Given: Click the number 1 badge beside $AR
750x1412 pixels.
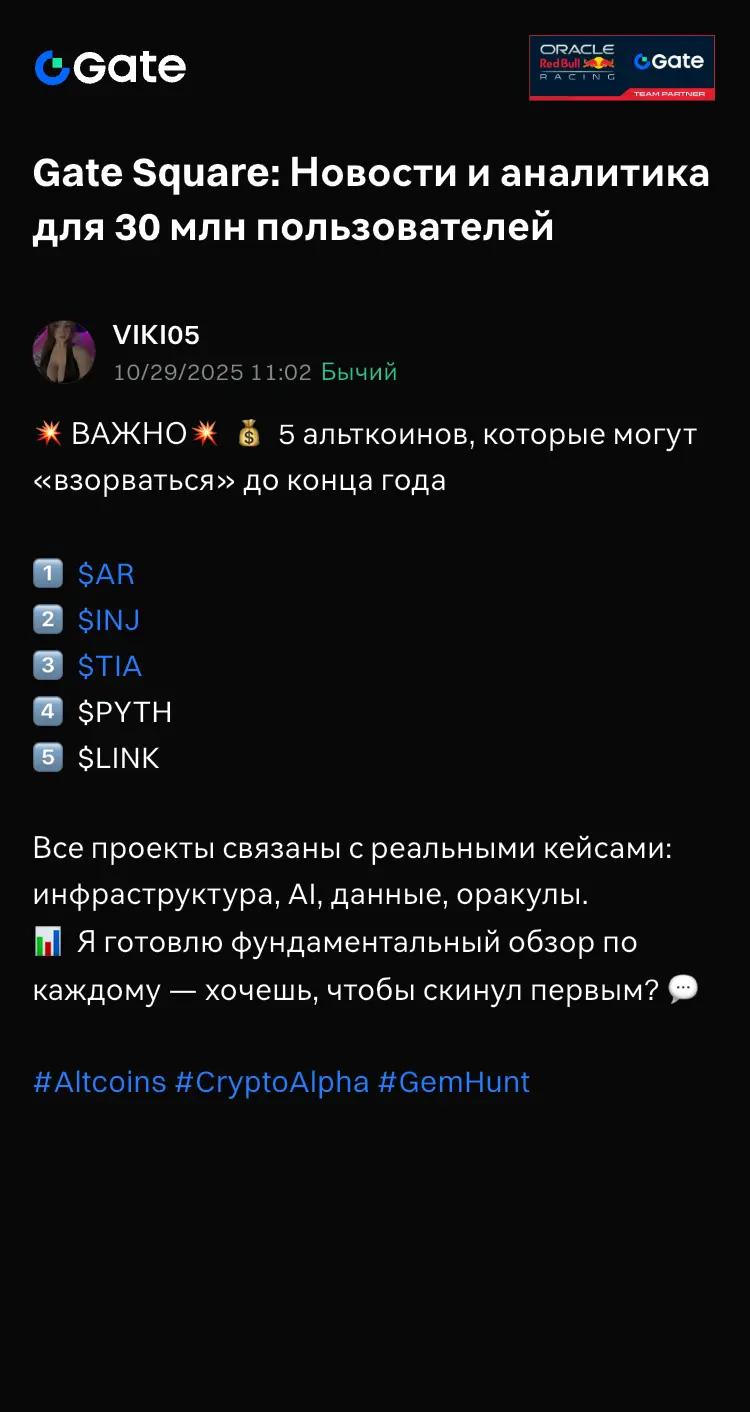Looking at the screenshot, I should click(48, 574).
